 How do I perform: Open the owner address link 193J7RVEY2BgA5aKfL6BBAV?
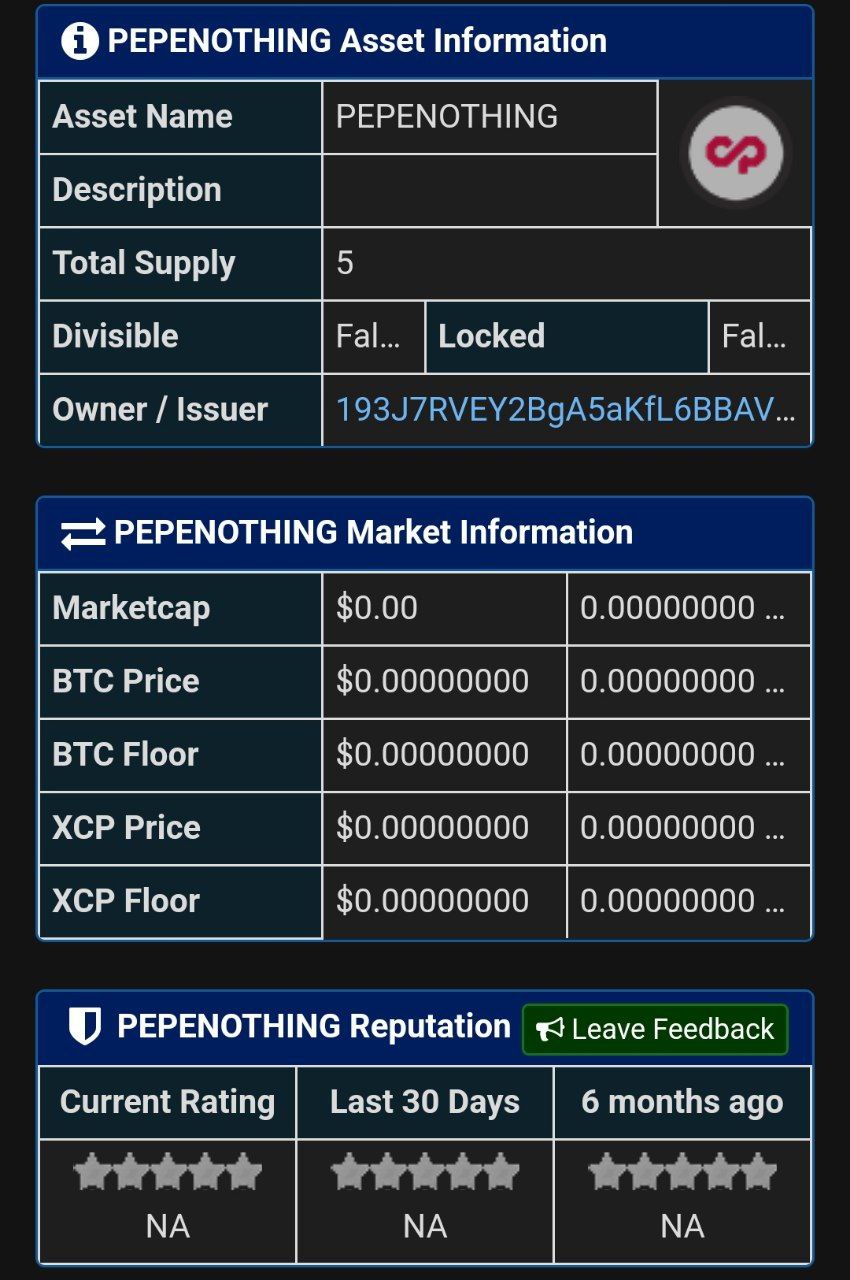pyautogui.click(x=565, y=410)
